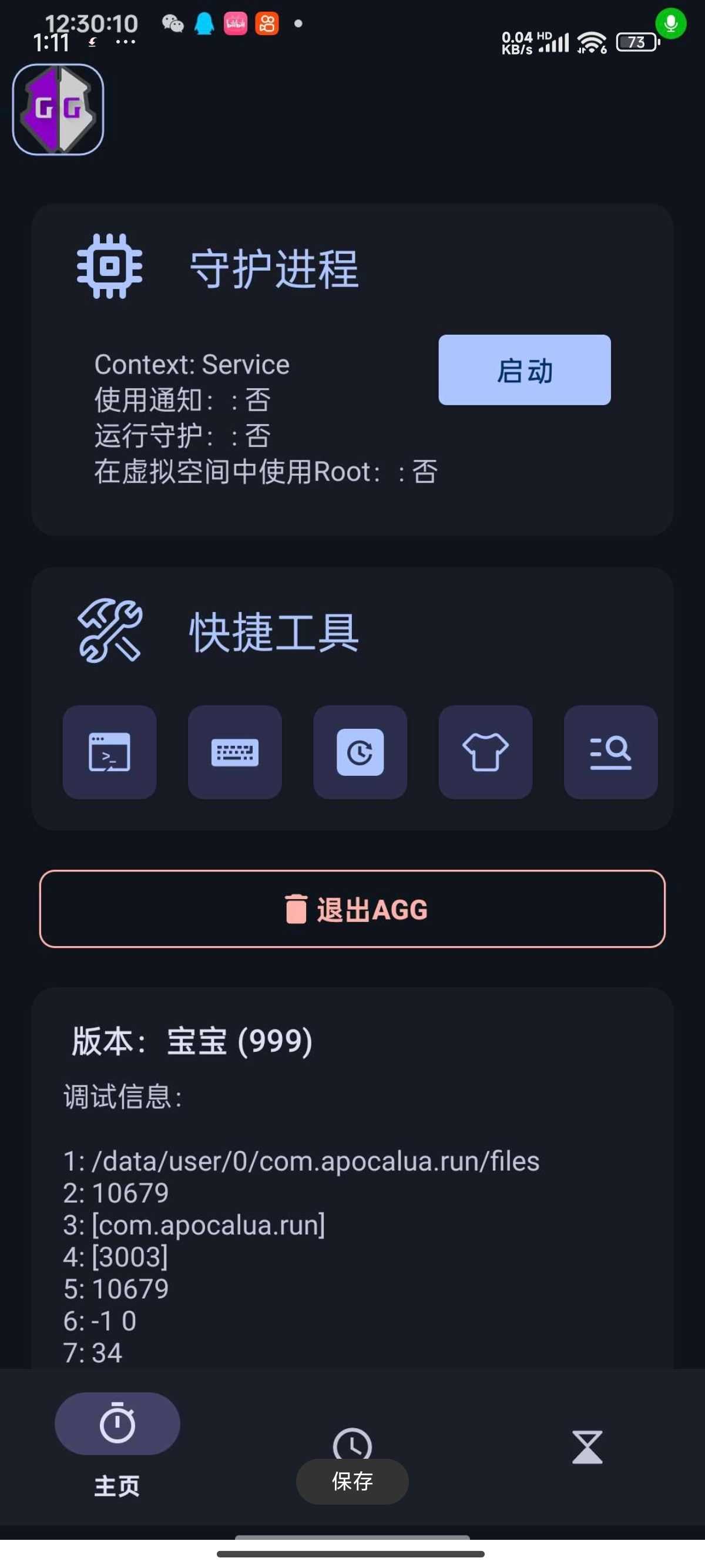This screenshot has width=705, height=1568.
Task: Open the clock history quick tool
Action: point(360,752)
